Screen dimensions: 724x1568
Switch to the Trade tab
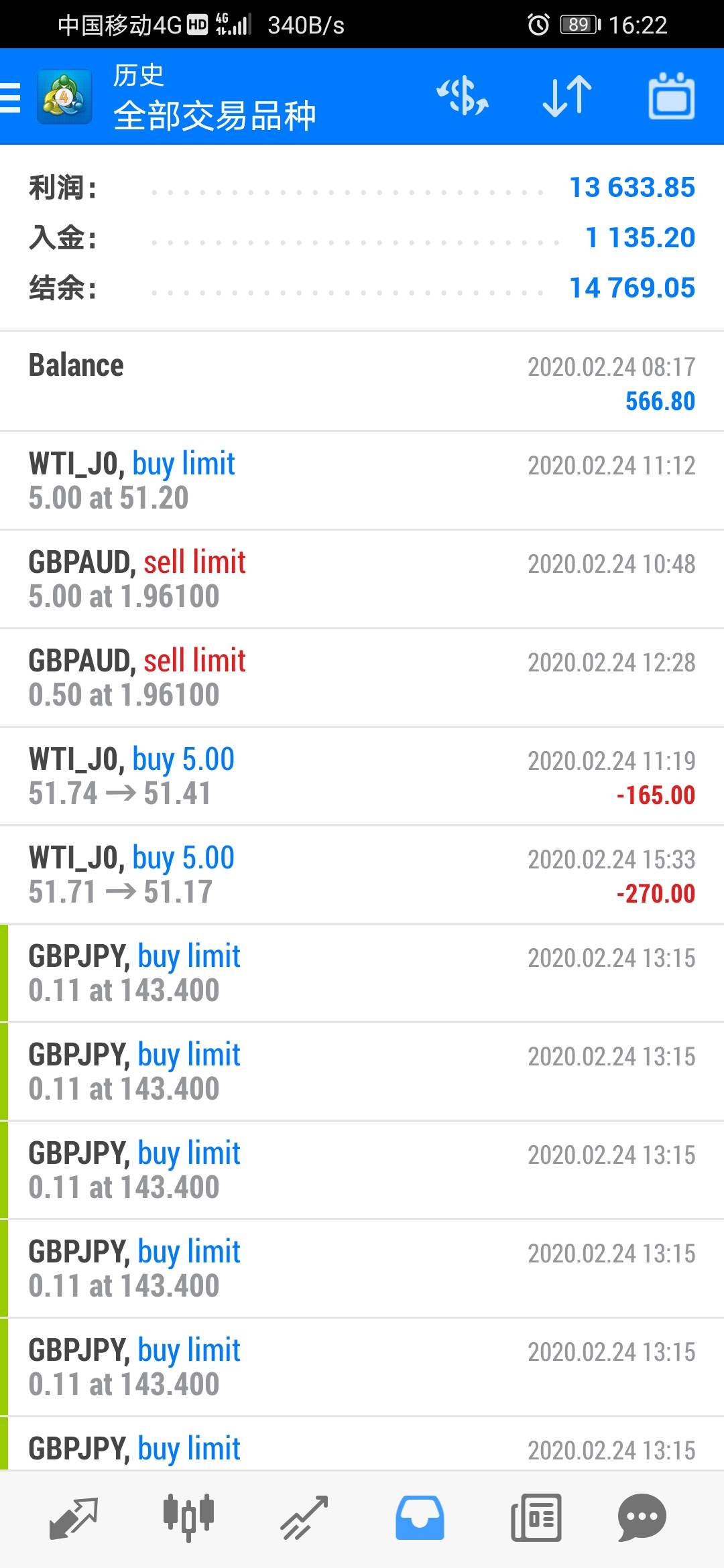(304, 1517)
